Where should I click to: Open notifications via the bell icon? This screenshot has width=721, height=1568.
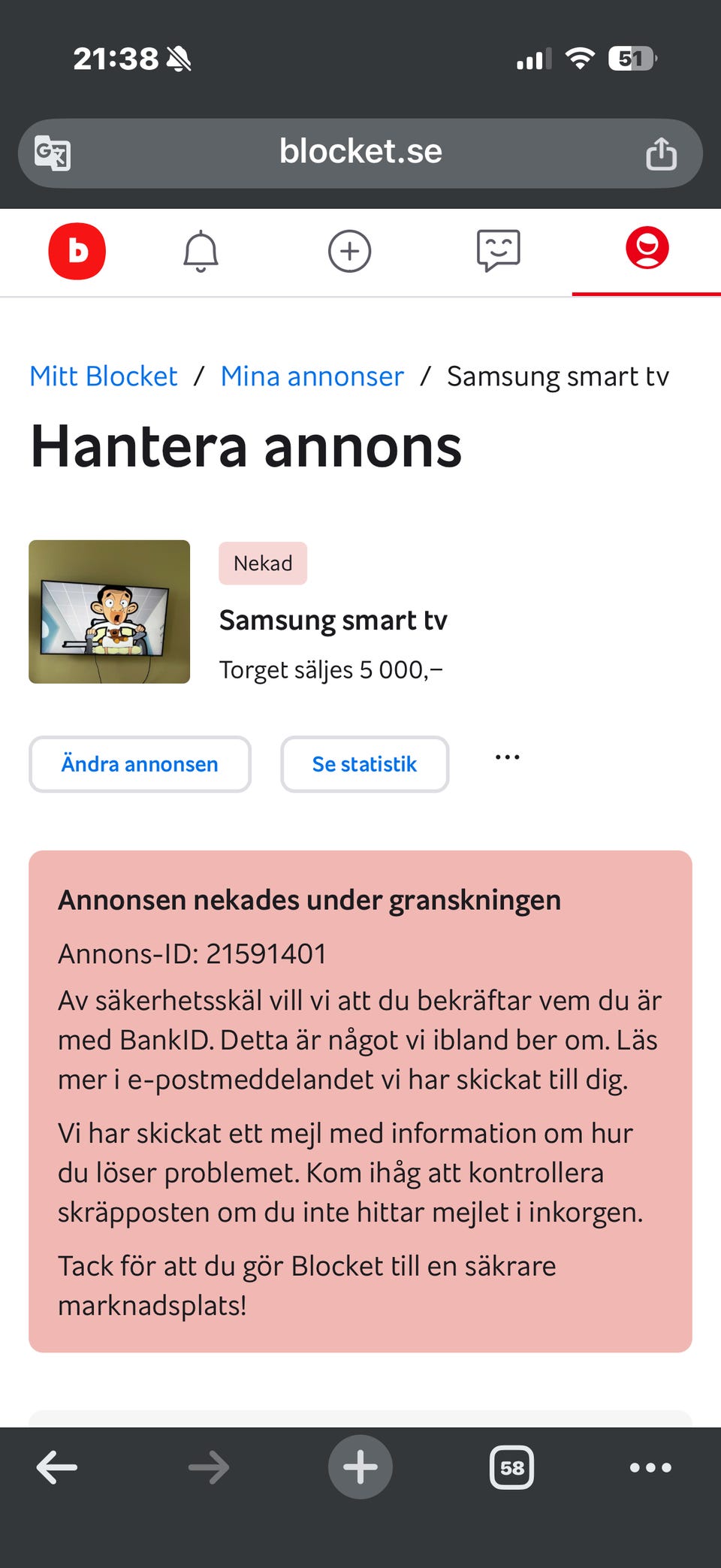click(201, 251)
